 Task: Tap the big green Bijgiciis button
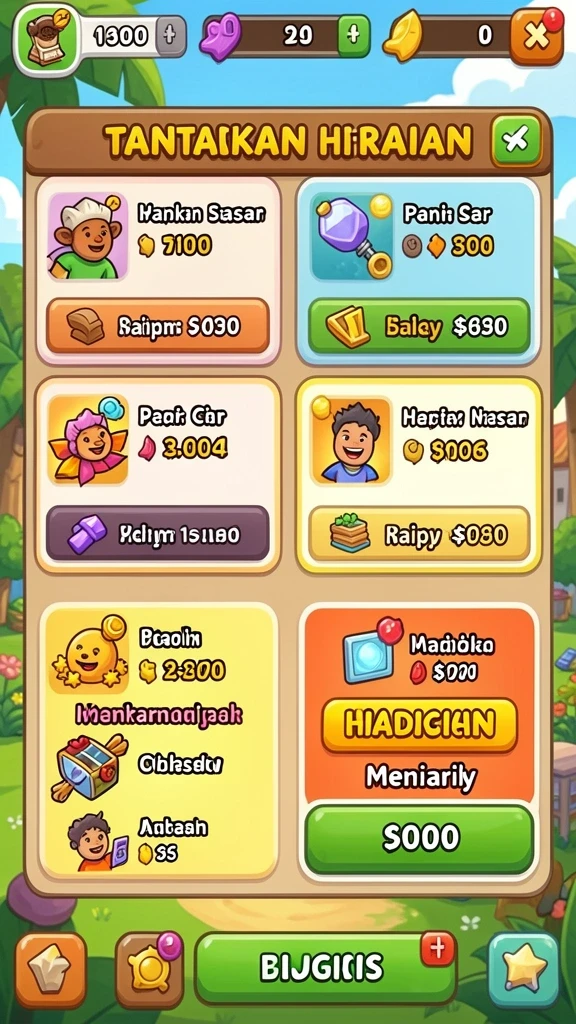coord(325,967)
